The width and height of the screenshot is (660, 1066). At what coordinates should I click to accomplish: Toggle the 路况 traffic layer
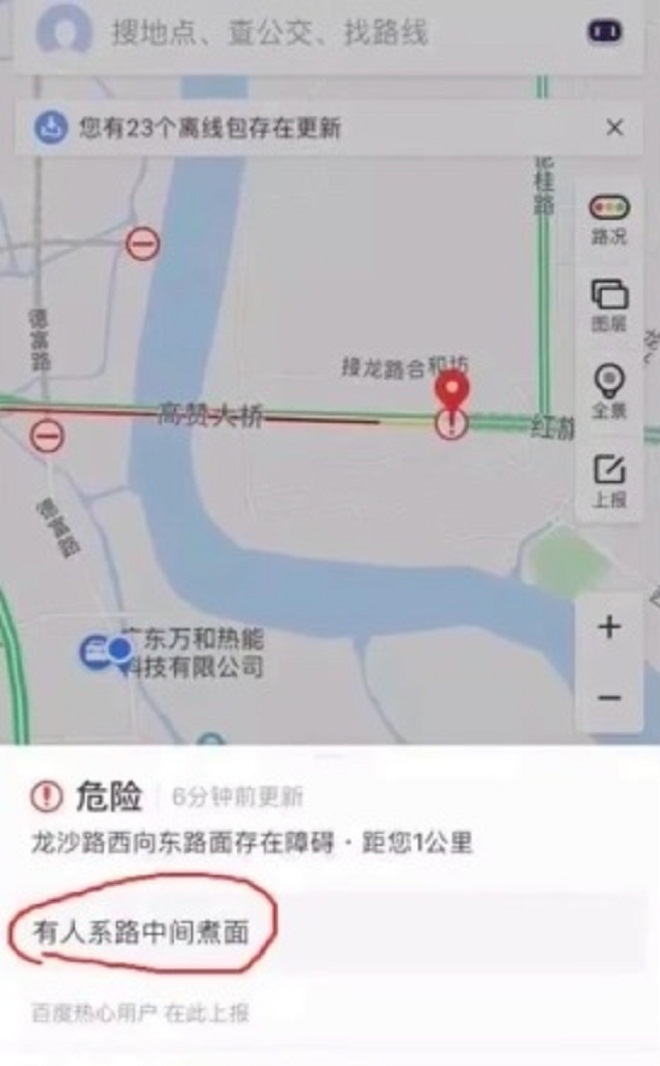tap(608, 219)
